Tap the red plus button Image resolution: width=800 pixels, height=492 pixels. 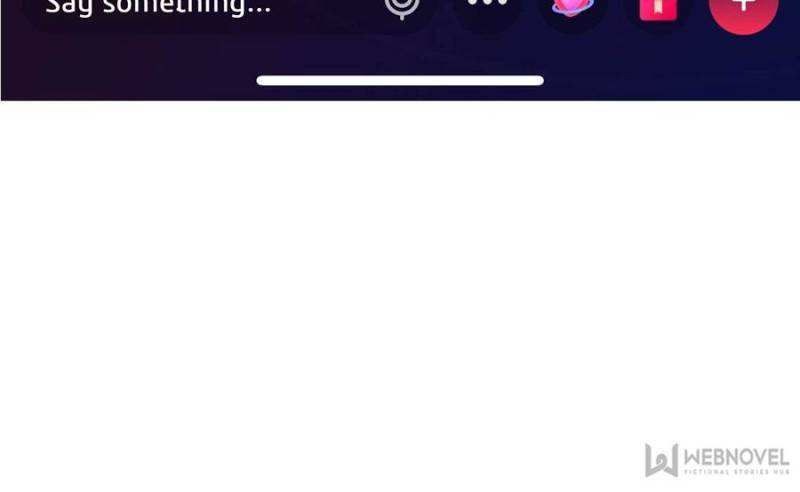pyautogui.click(x=743, y=7)
